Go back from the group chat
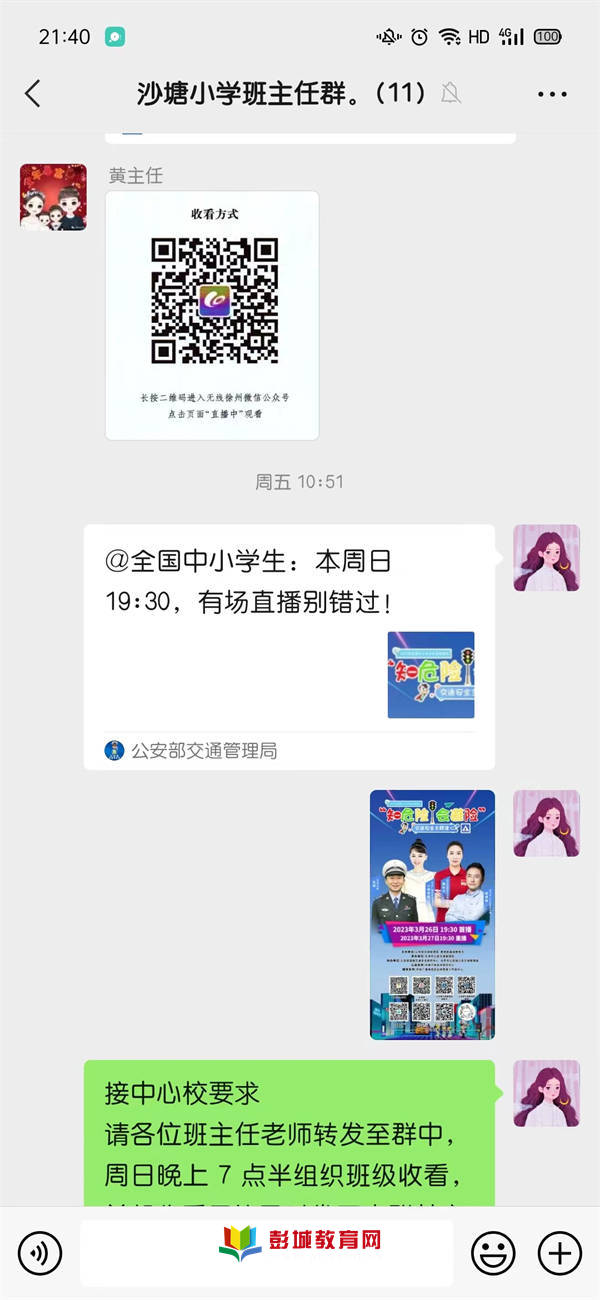 click(33, 94)
